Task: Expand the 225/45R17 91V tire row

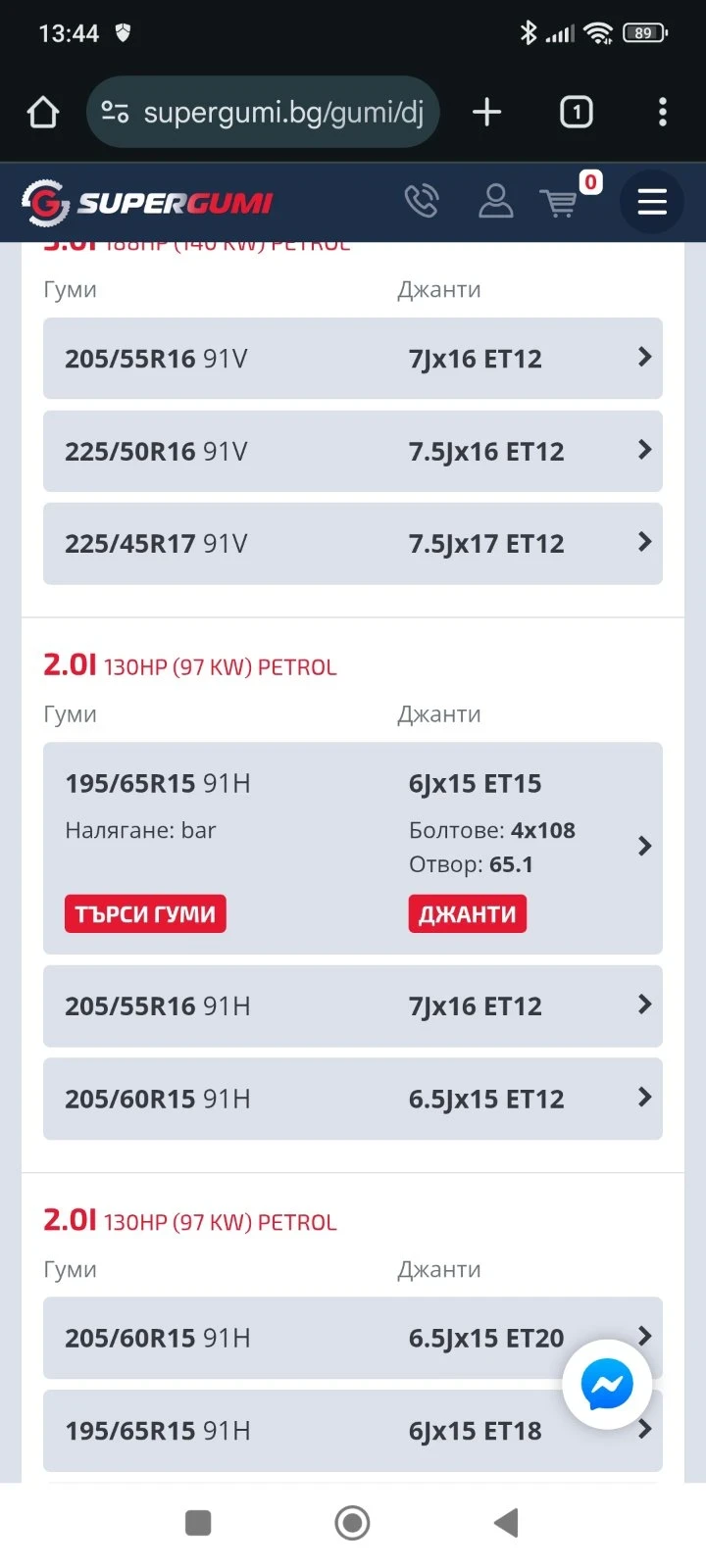Action: (353, 544)
